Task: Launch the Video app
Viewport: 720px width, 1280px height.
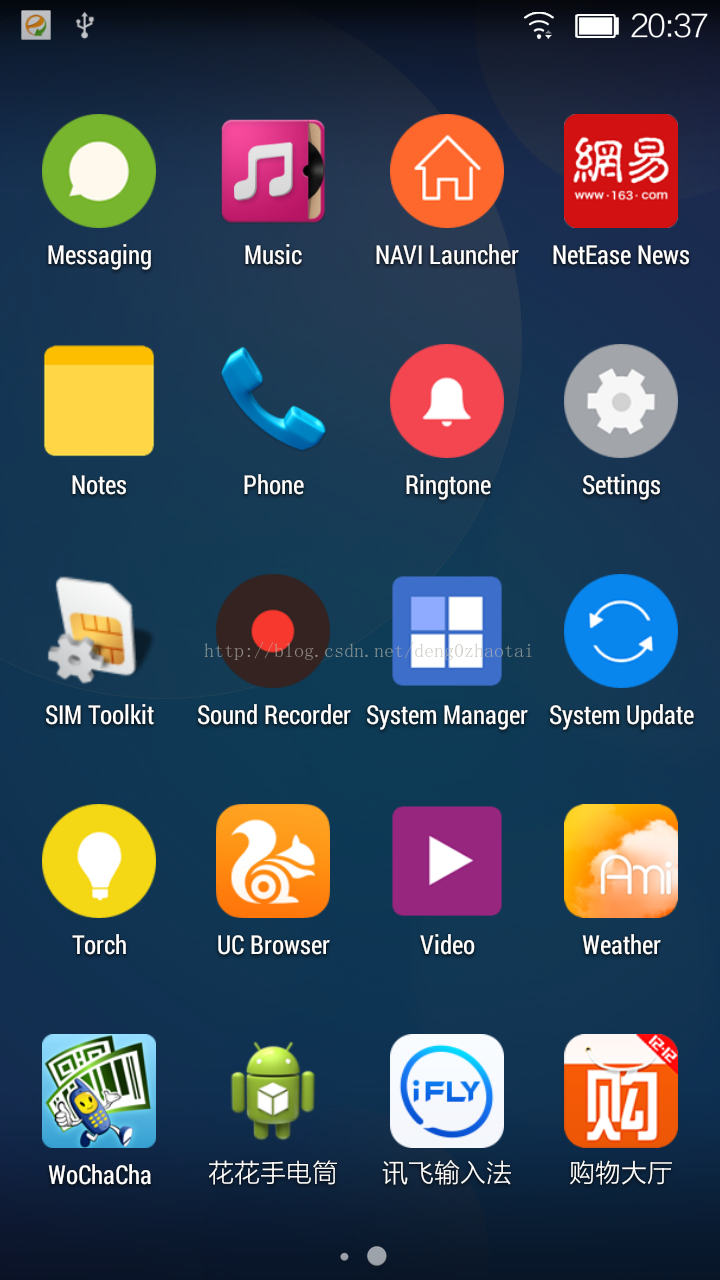Action: pyautogui.click(x=447, y=861)
